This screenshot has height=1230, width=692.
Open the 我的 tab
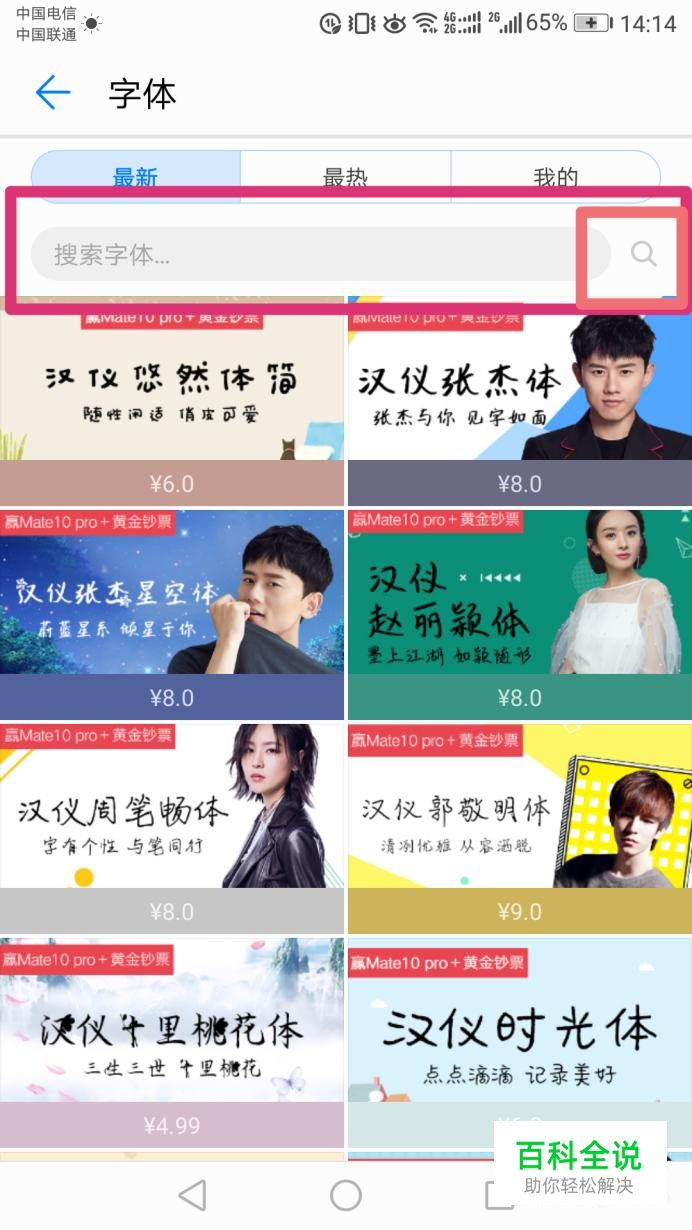[x=556, y=177]
